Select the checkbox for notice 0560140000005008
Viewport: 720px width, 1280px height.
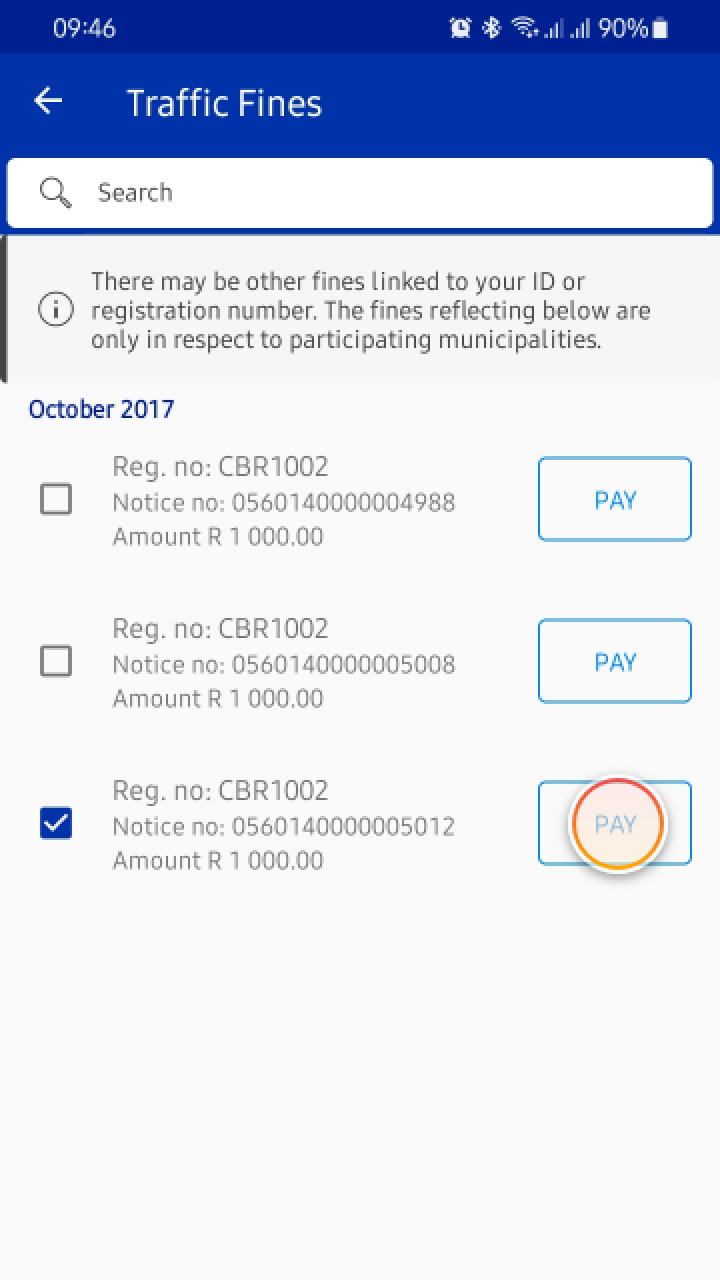[x=56, y=661]
